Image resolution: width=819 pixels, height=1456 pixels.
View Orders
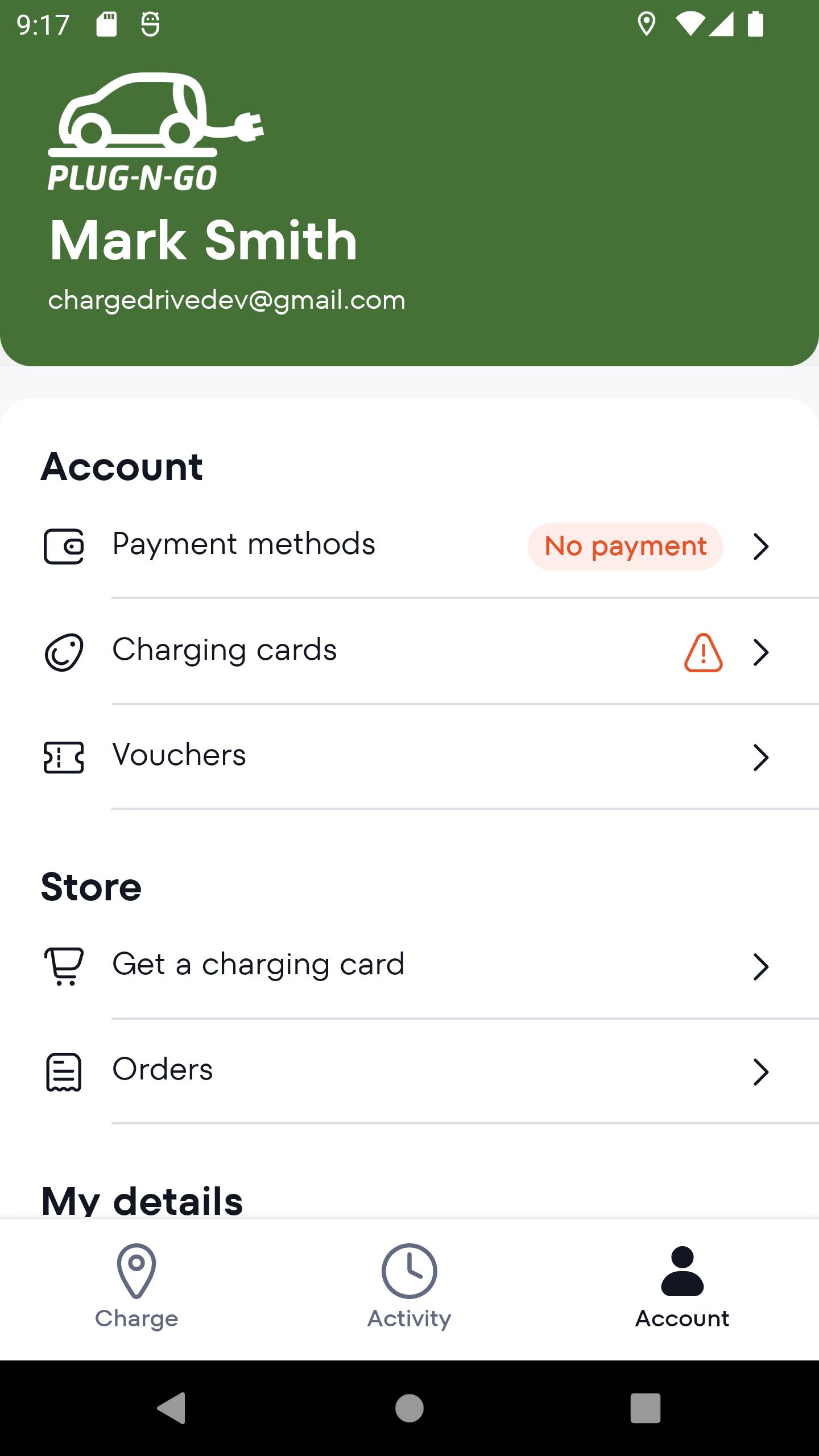click(x=409, y=1072)
